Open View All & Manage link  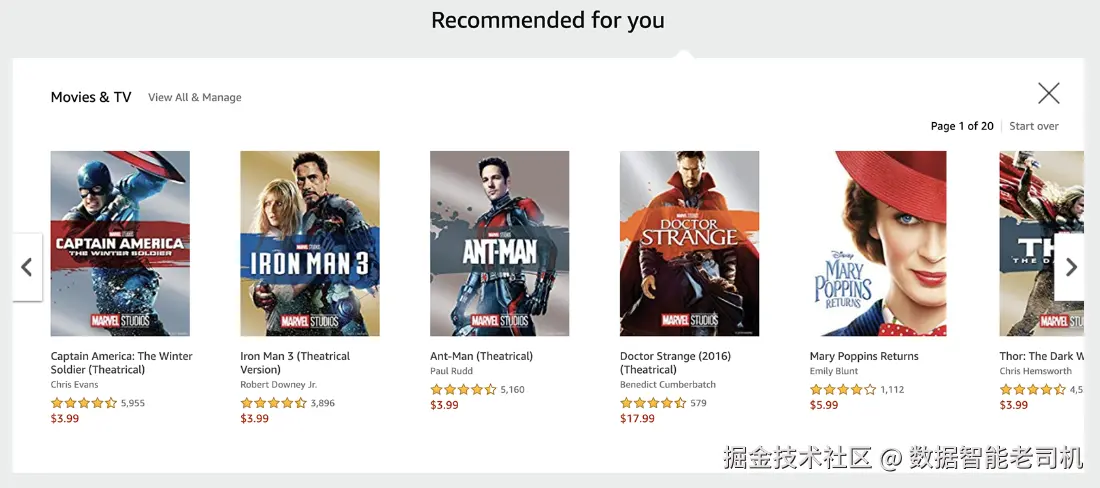pos(195,98)
